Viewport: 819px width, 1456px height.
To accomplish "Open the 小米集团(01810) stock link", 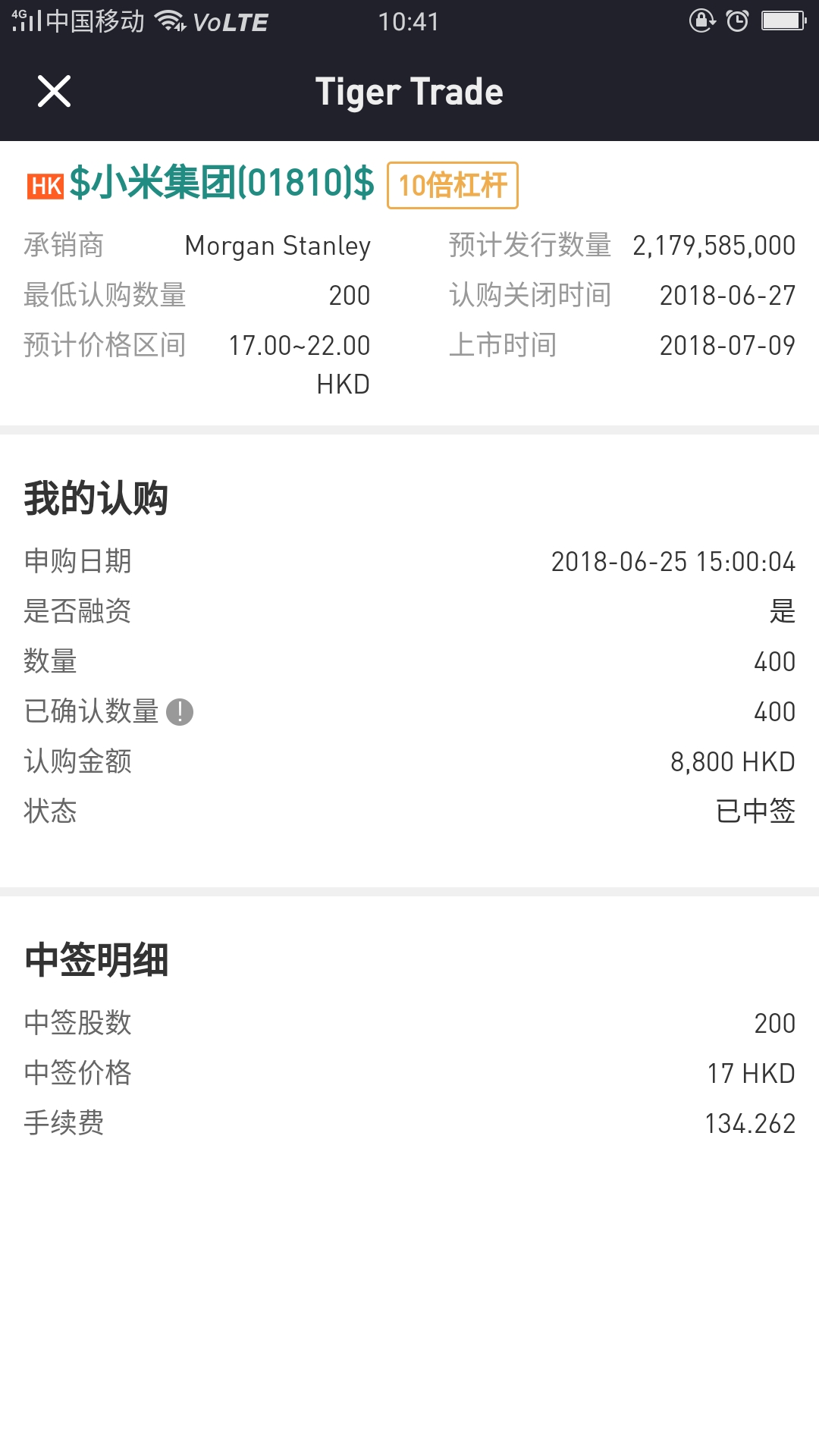I will tap(221, 184).
